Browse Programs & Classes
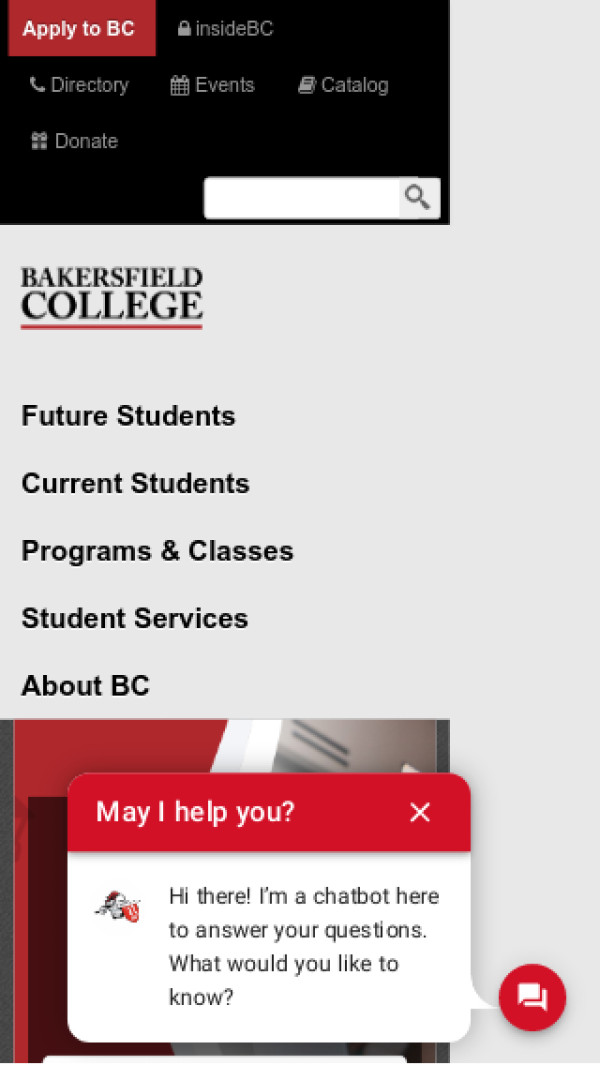The image size is (600, 1065). click(x=157, y=551)
